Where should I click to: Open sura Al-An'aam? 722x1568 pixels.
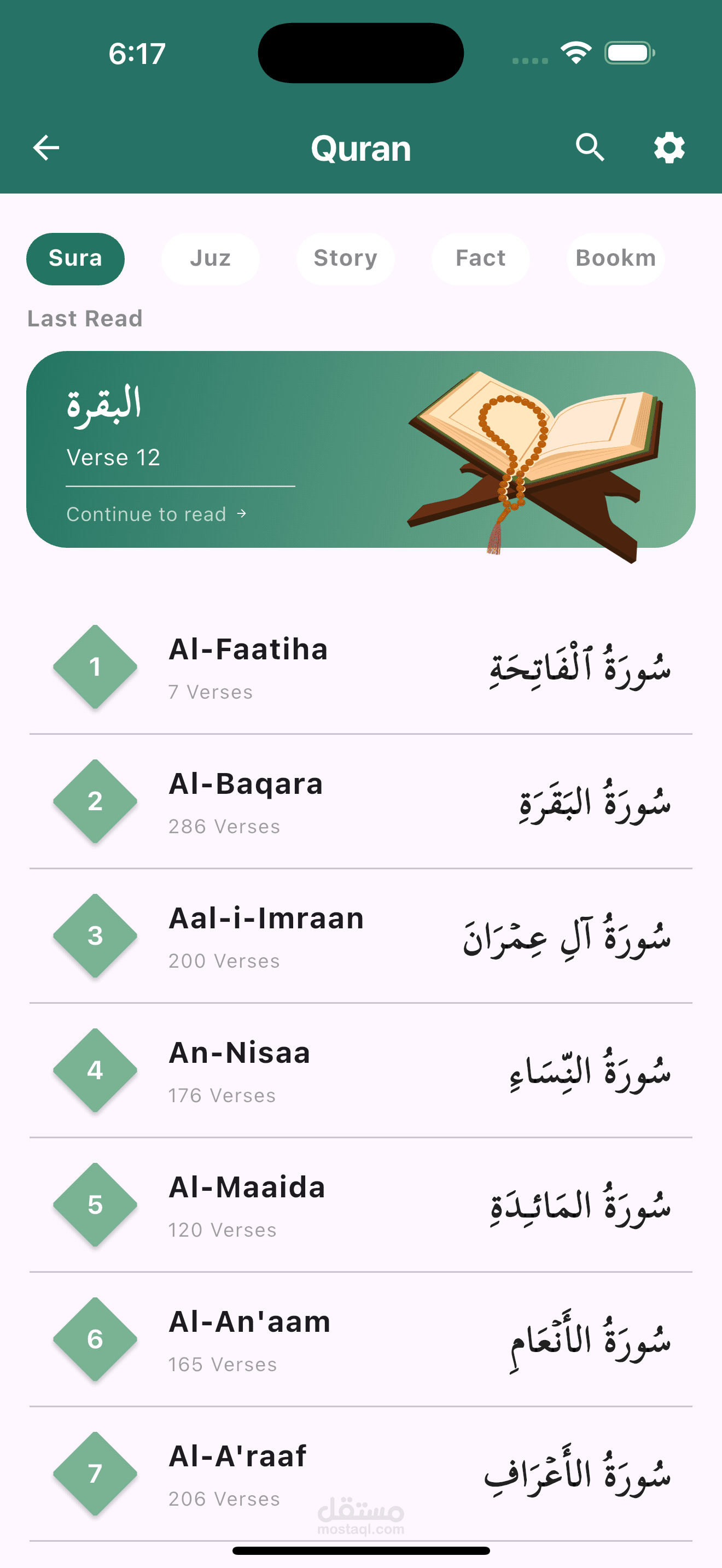[361, 1339]
